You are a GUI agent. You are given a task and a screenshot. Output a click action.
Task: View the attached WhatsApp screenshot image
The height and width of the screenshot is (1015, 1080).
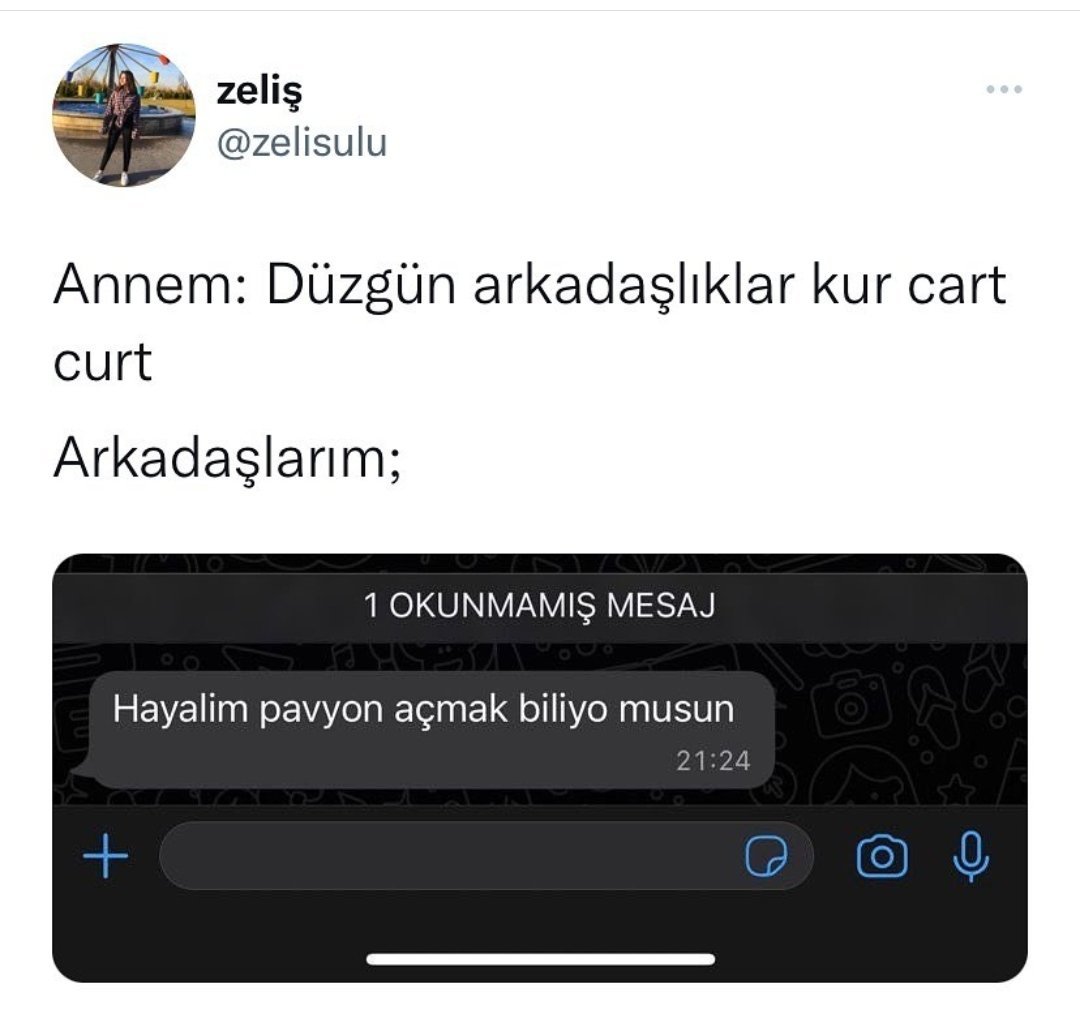click(x=540, y=767)
